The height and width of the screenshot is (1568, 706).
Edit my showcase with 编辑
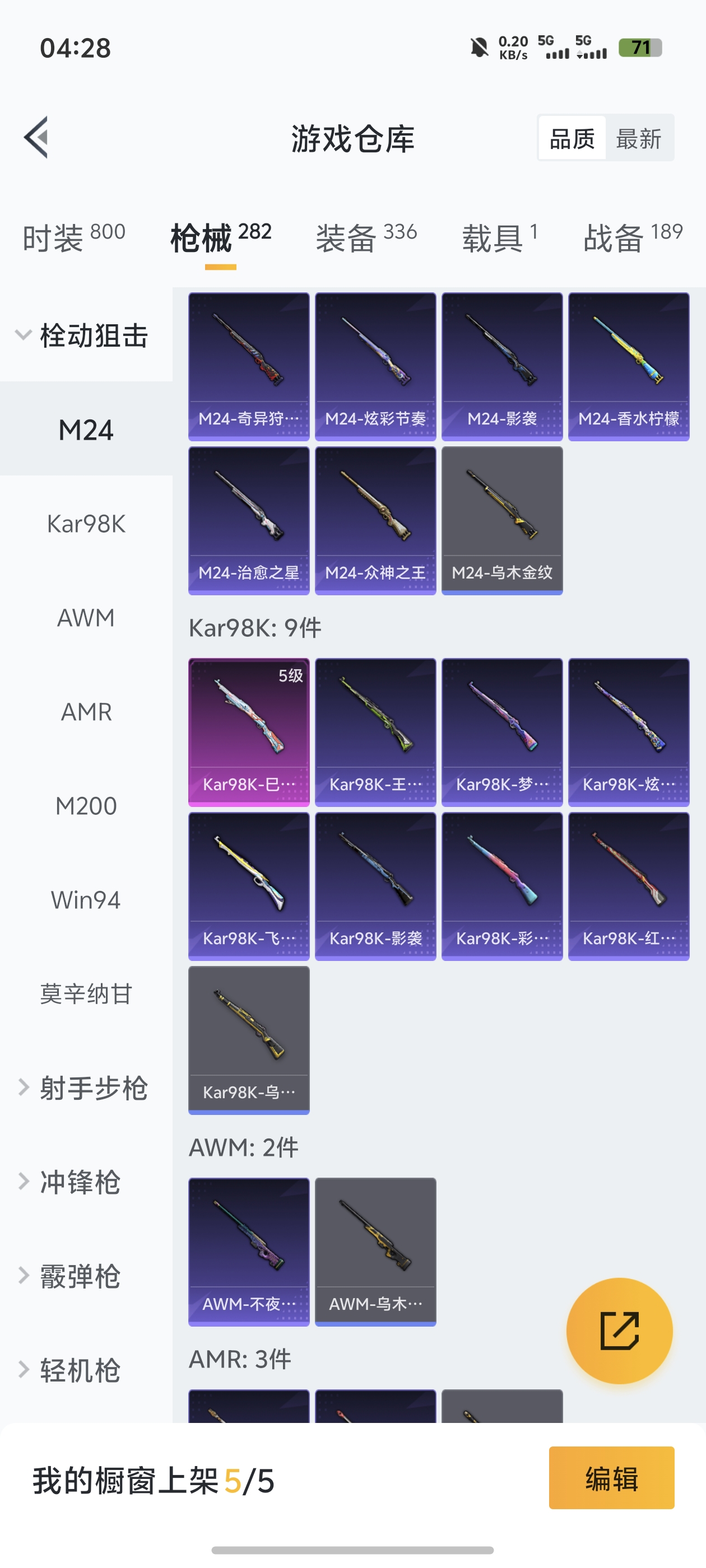[x=611, y=1478]
